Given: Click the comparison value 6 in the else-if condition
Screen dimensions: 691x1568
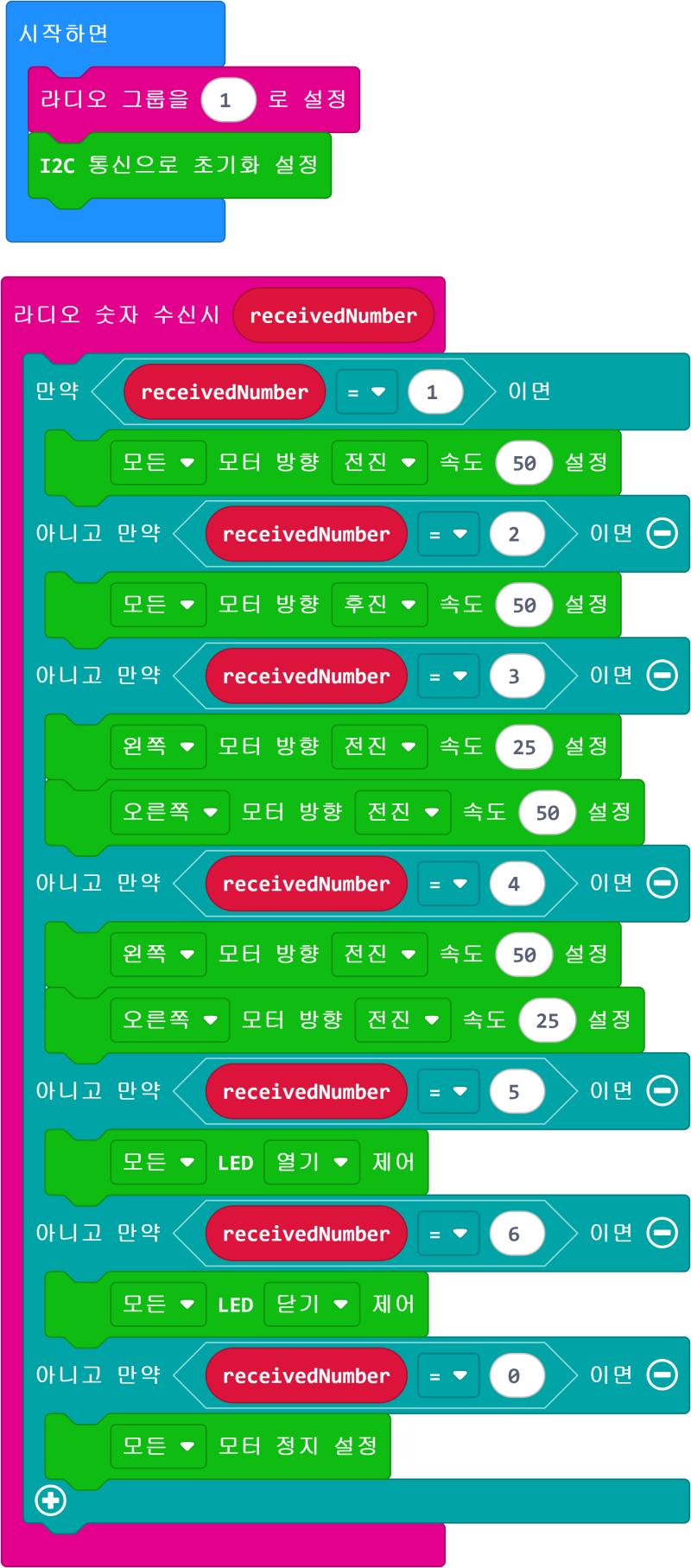Looking at the screenshot, I should coord(517,1234).
